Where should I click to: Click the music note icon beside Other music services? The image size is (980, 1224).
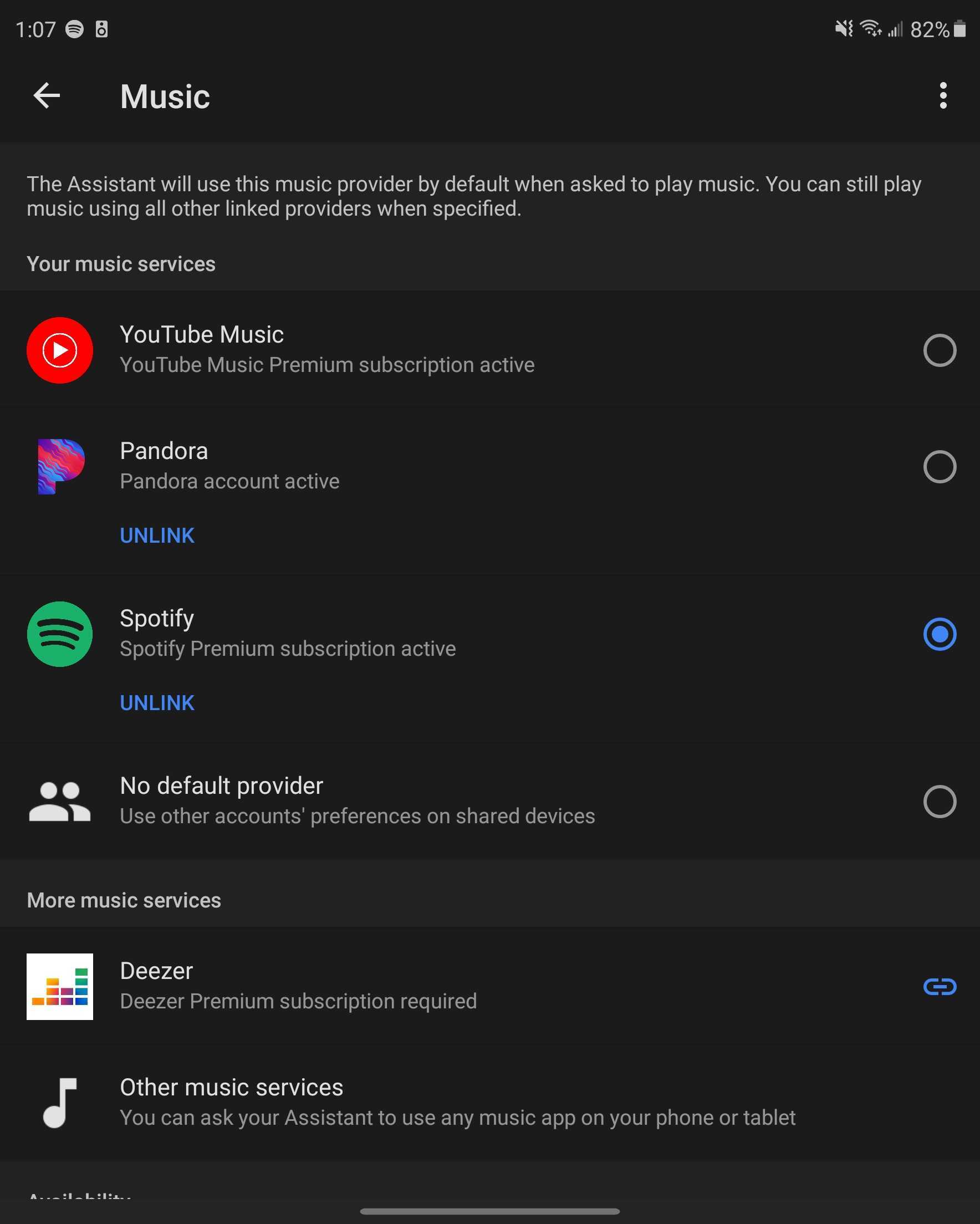pos(60,1103)
